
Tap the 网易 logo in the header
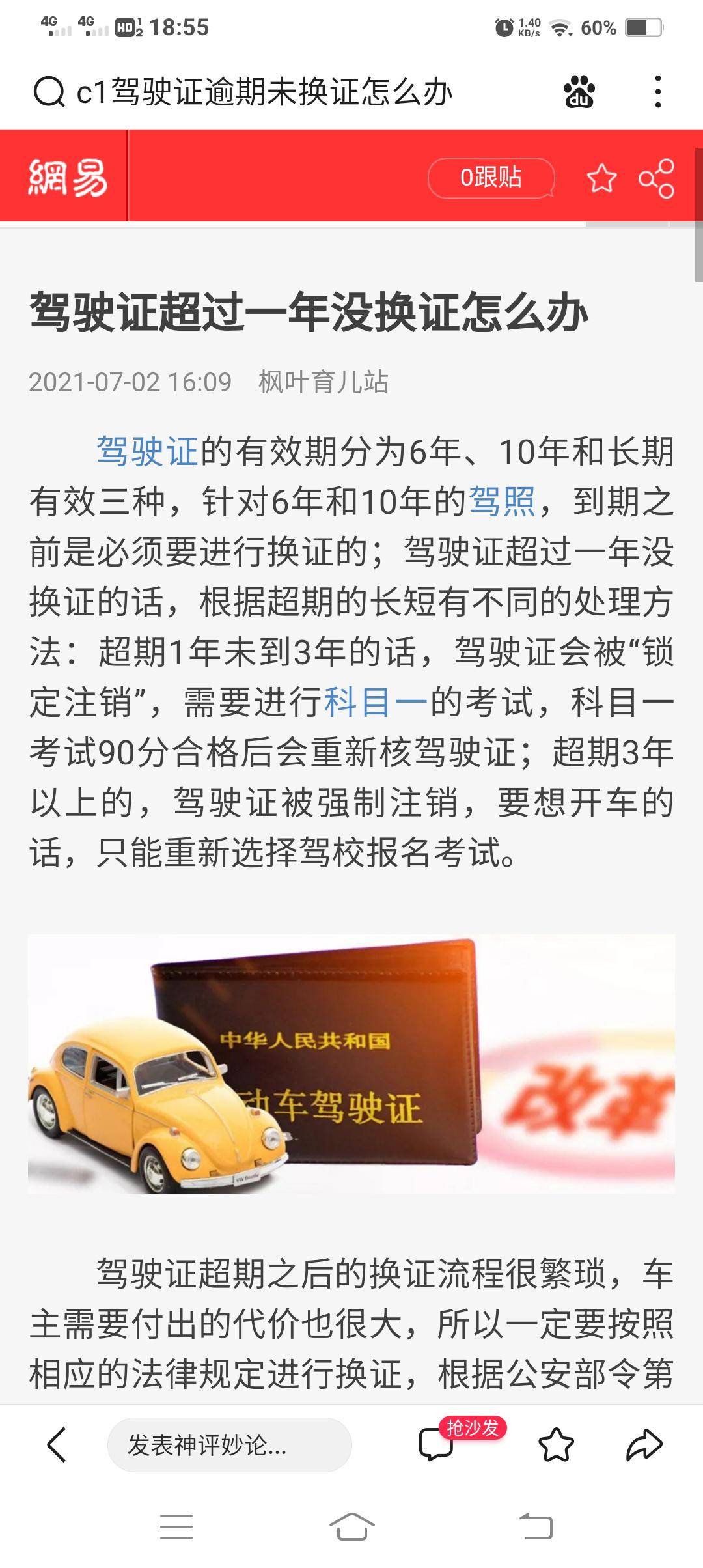click(x=67, y=177)
